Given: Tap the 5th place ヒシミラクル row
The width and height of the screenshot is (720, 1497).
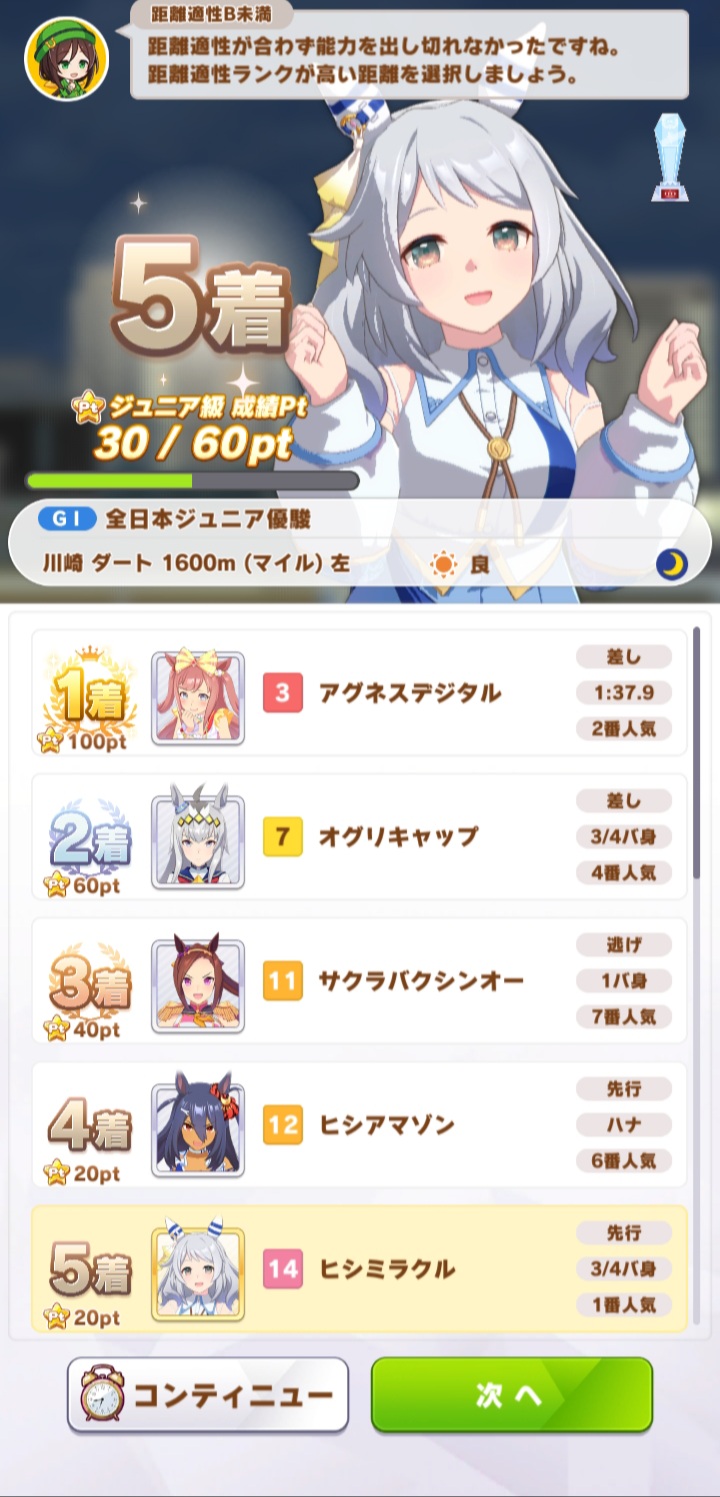Looking at the screenshot, I should (x=360, y=1269).
